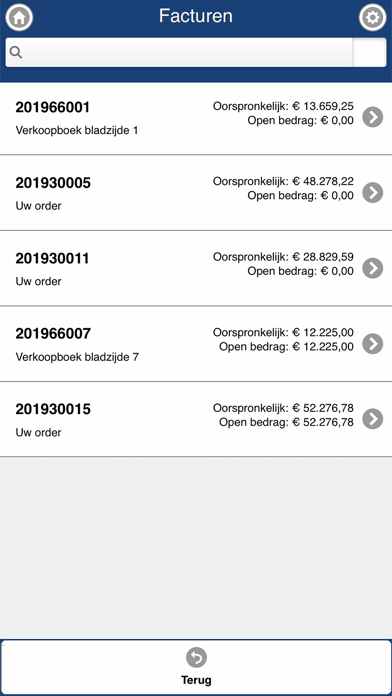
Task: View invoice 201930011 details
Action: 196,269
